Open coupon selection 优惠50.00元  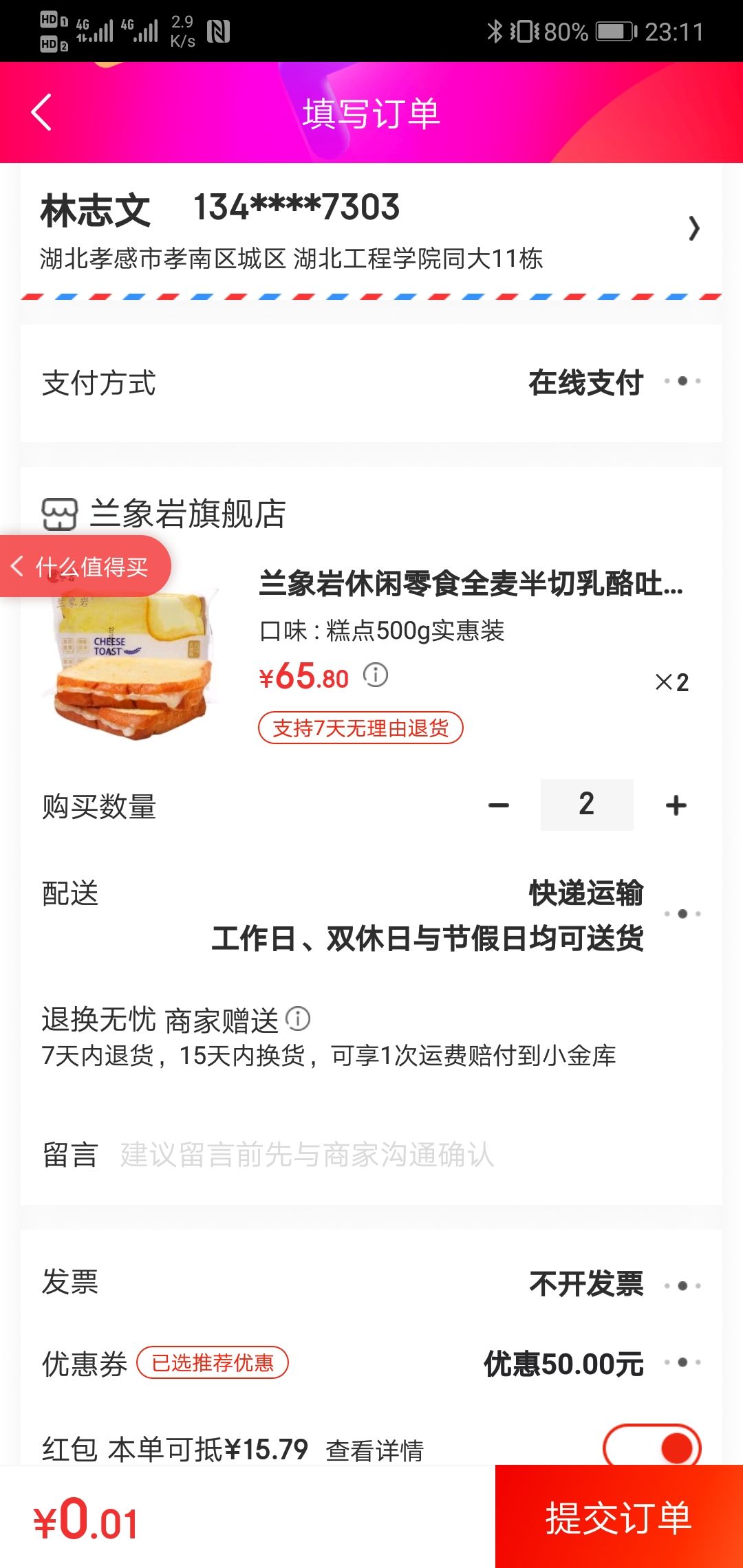592,1363
